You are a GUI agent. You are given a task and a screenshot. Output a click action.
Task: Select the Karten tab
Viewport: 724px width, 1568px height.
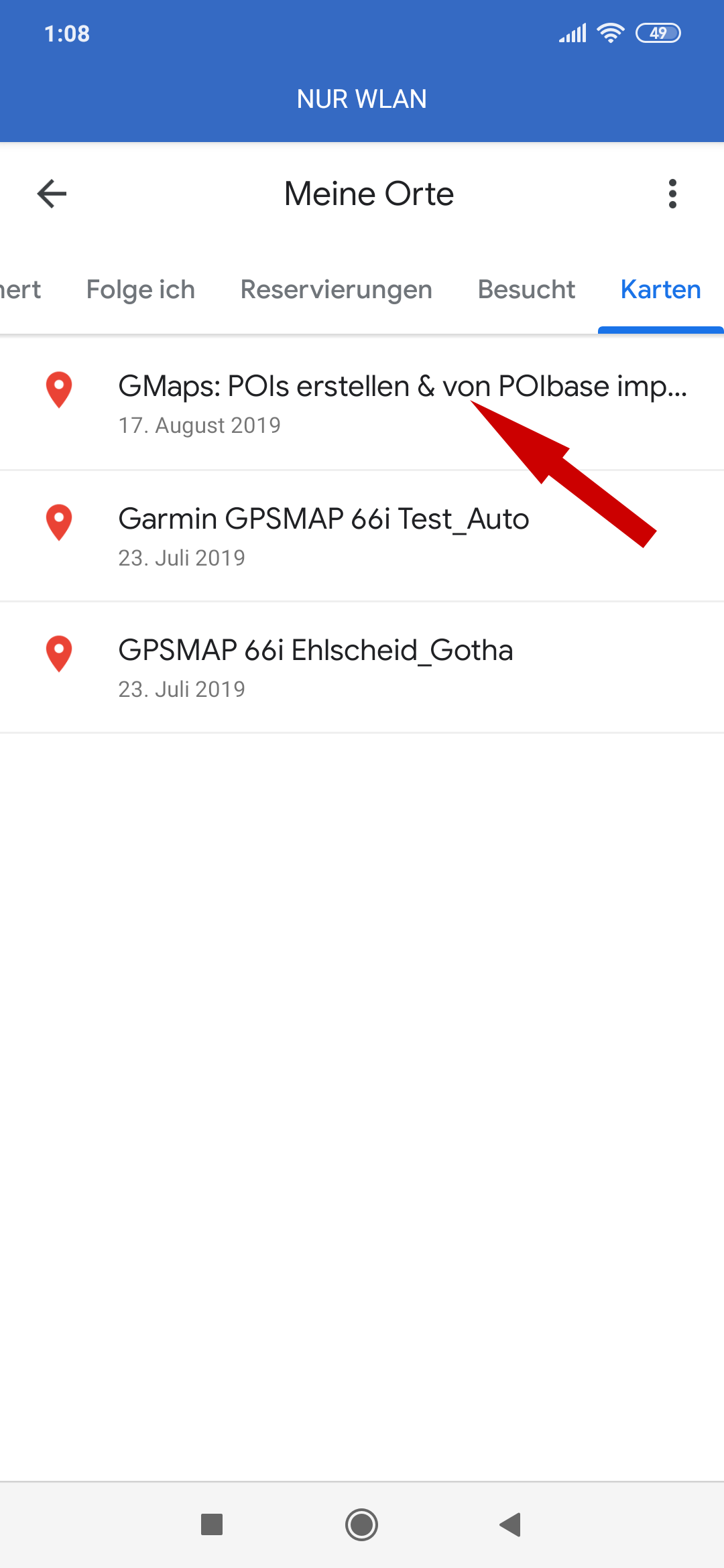[660, 289]
